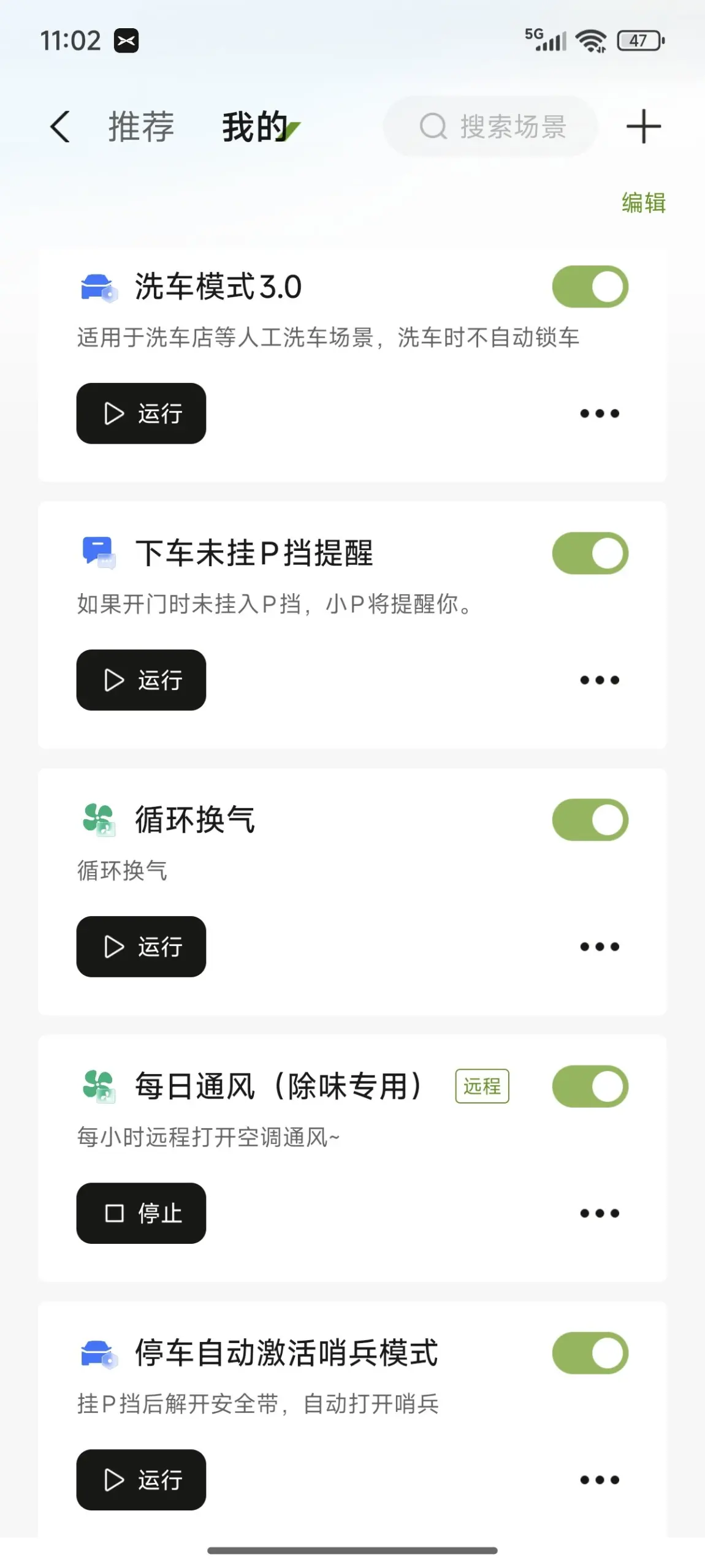Tap the 编辑 link
705x1568 pixels.
tap(643, 203)
